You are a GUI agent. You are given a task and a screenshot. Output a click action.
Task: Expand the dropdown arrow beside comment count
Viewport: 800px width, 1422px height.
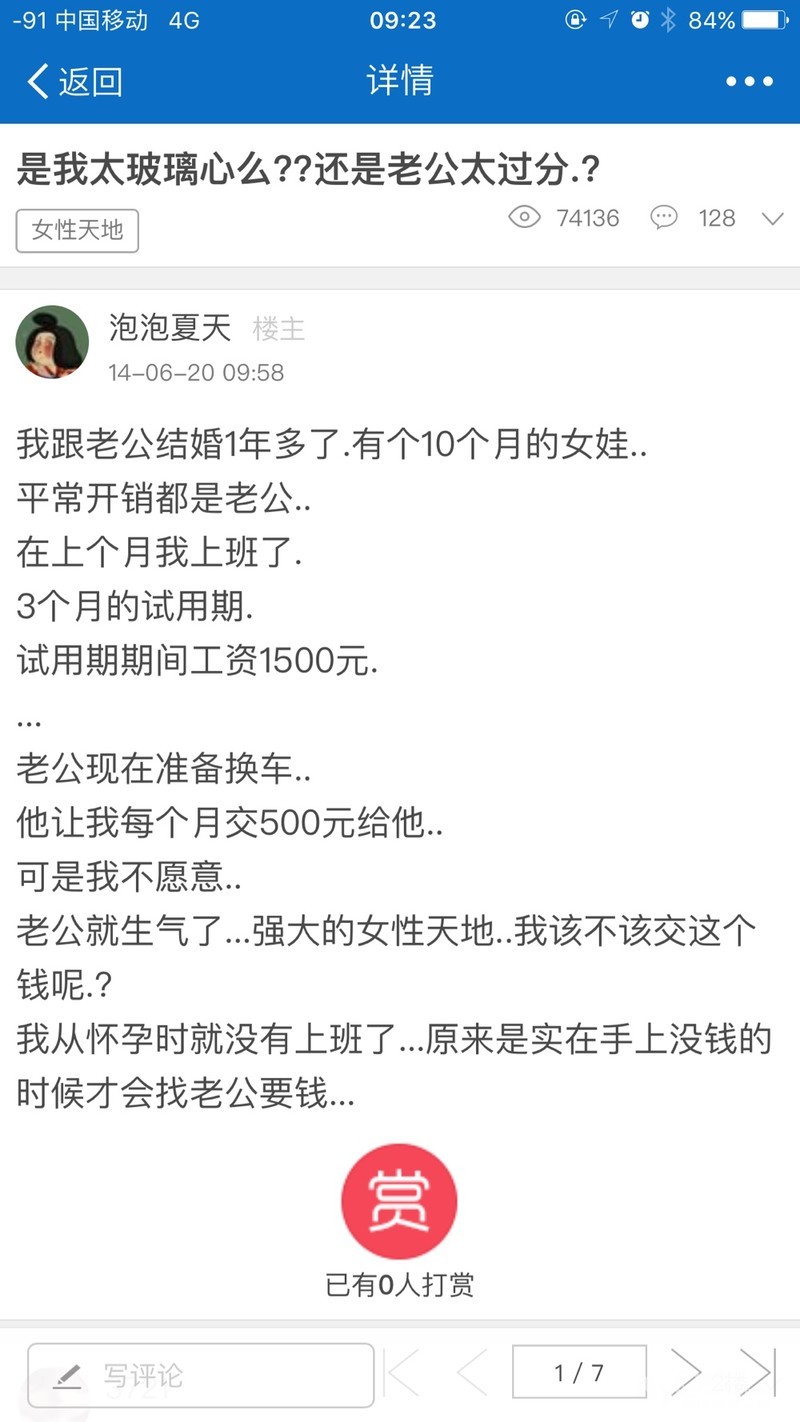pos(772,219)
